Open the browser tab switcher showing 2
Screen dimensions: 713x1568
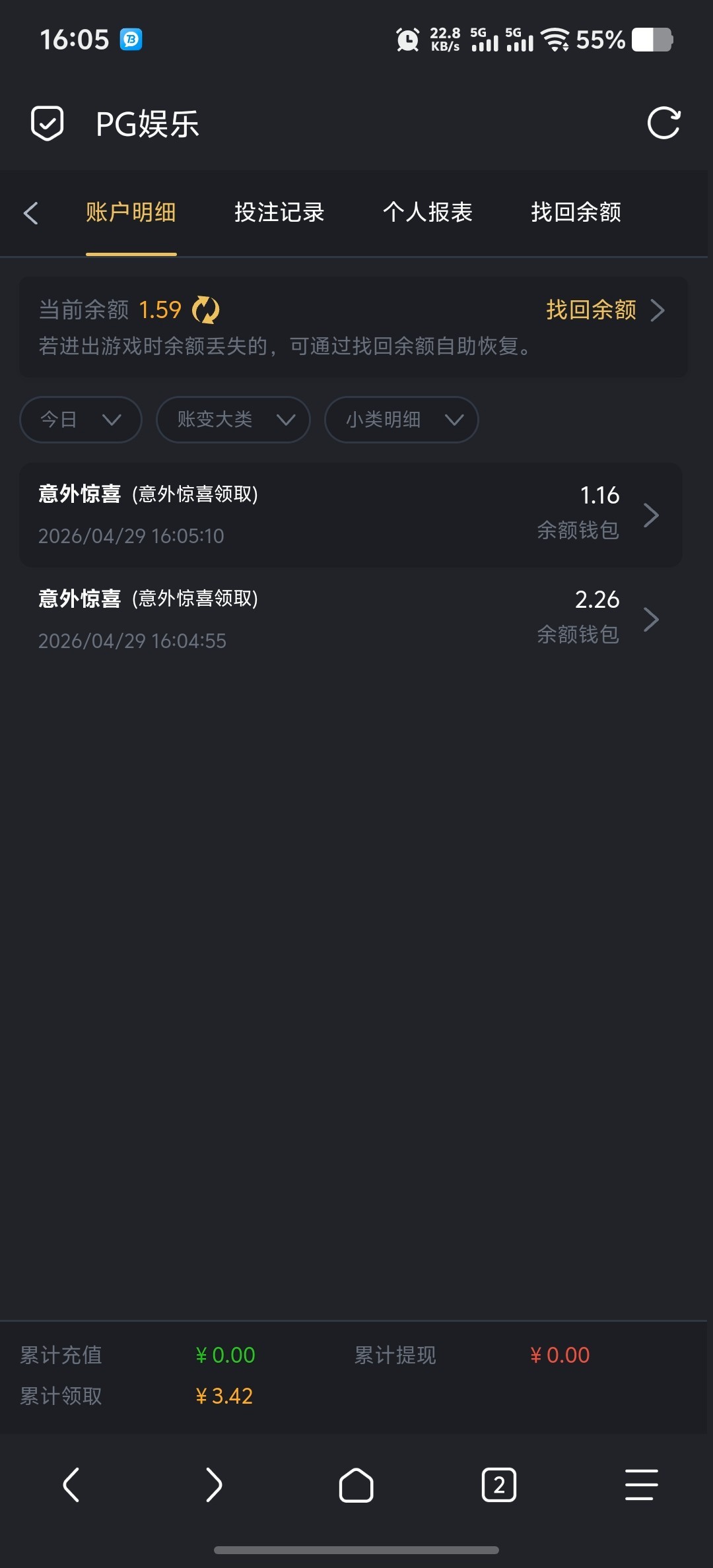coord(499,1486)
